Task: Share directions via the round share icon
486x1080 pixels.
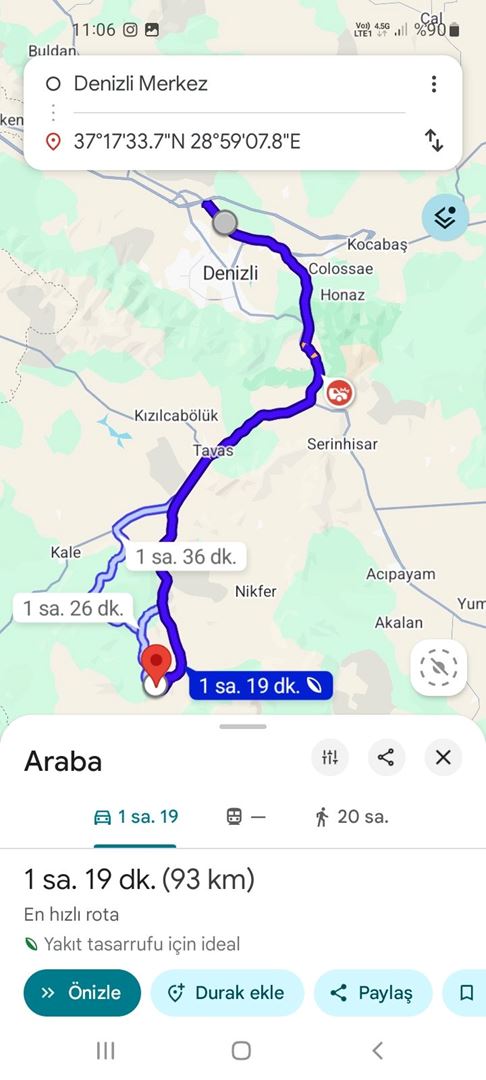Action: [386, 758]
